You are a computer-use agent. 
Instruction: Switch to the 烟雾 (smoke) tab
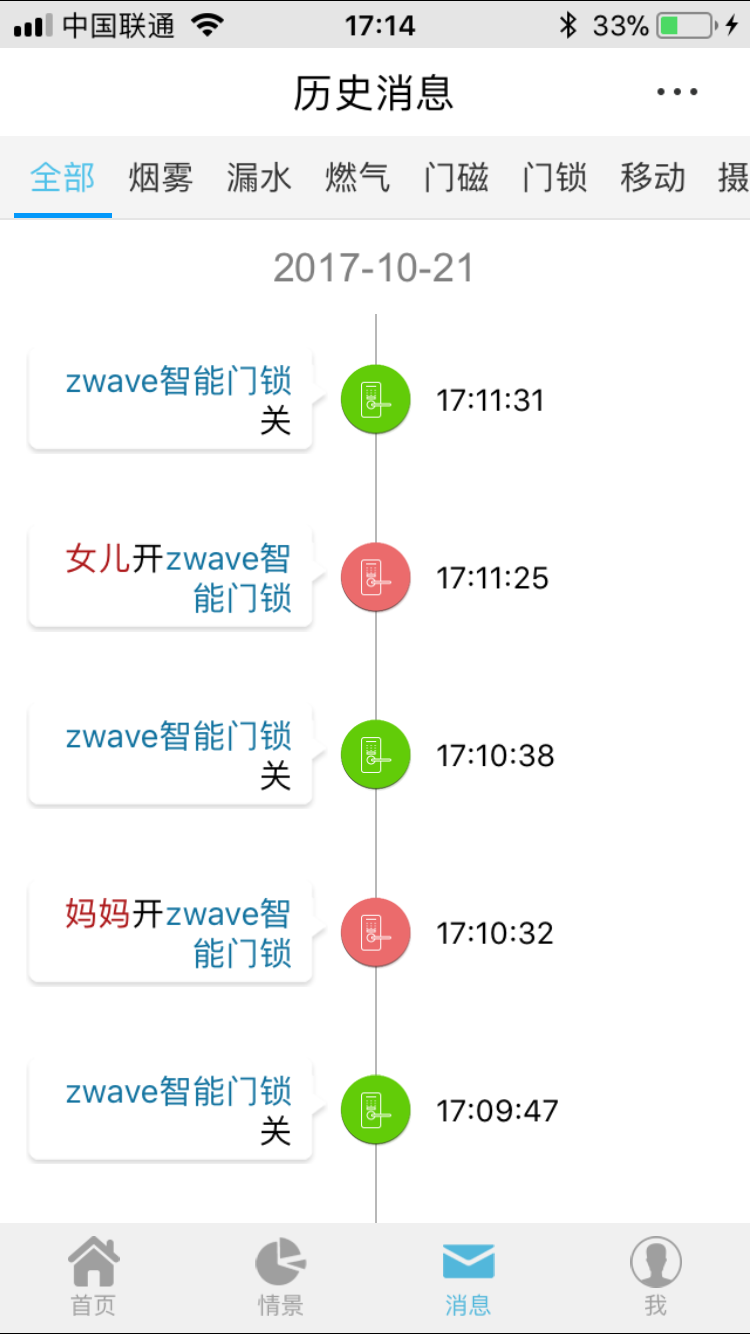point(159,176)
